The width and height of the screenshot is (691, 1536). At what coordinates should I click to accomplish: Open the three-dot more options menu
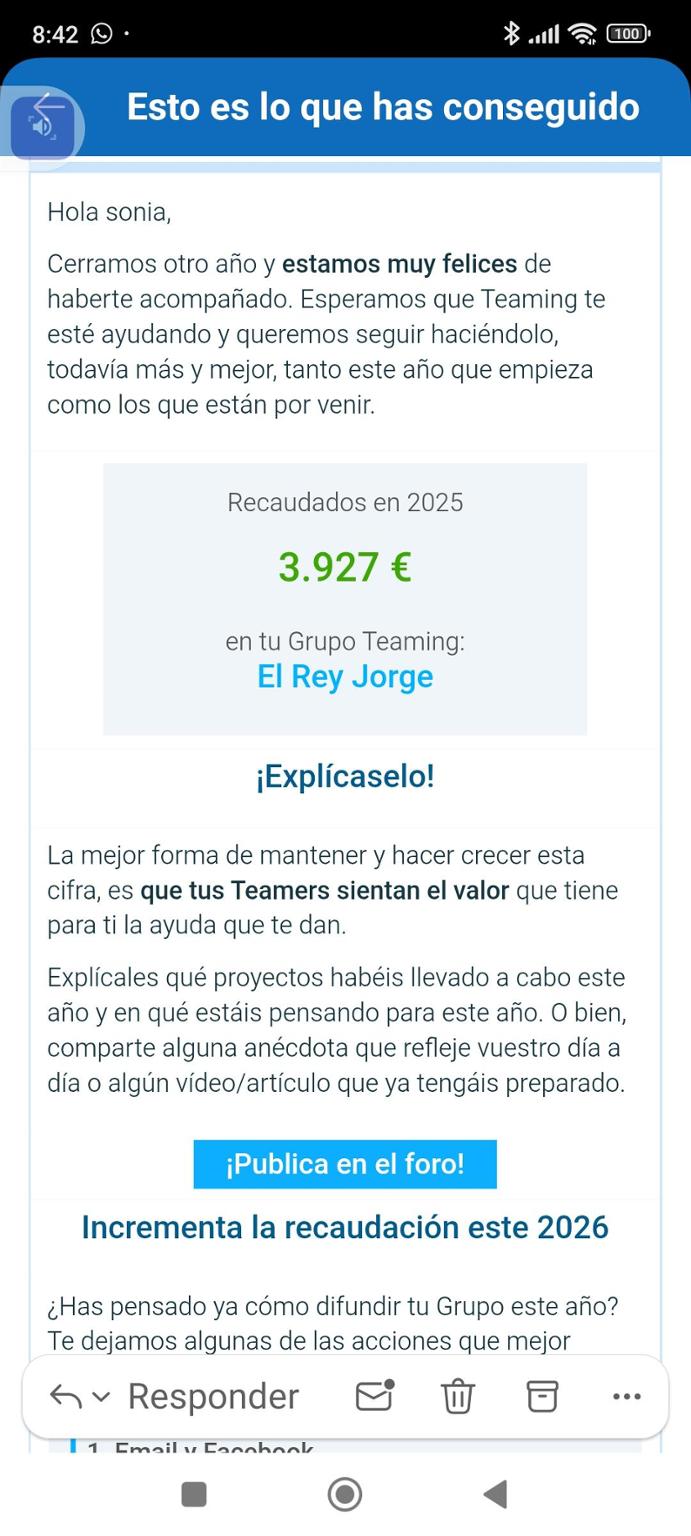pyautogui.click(x=626, y=1396)
